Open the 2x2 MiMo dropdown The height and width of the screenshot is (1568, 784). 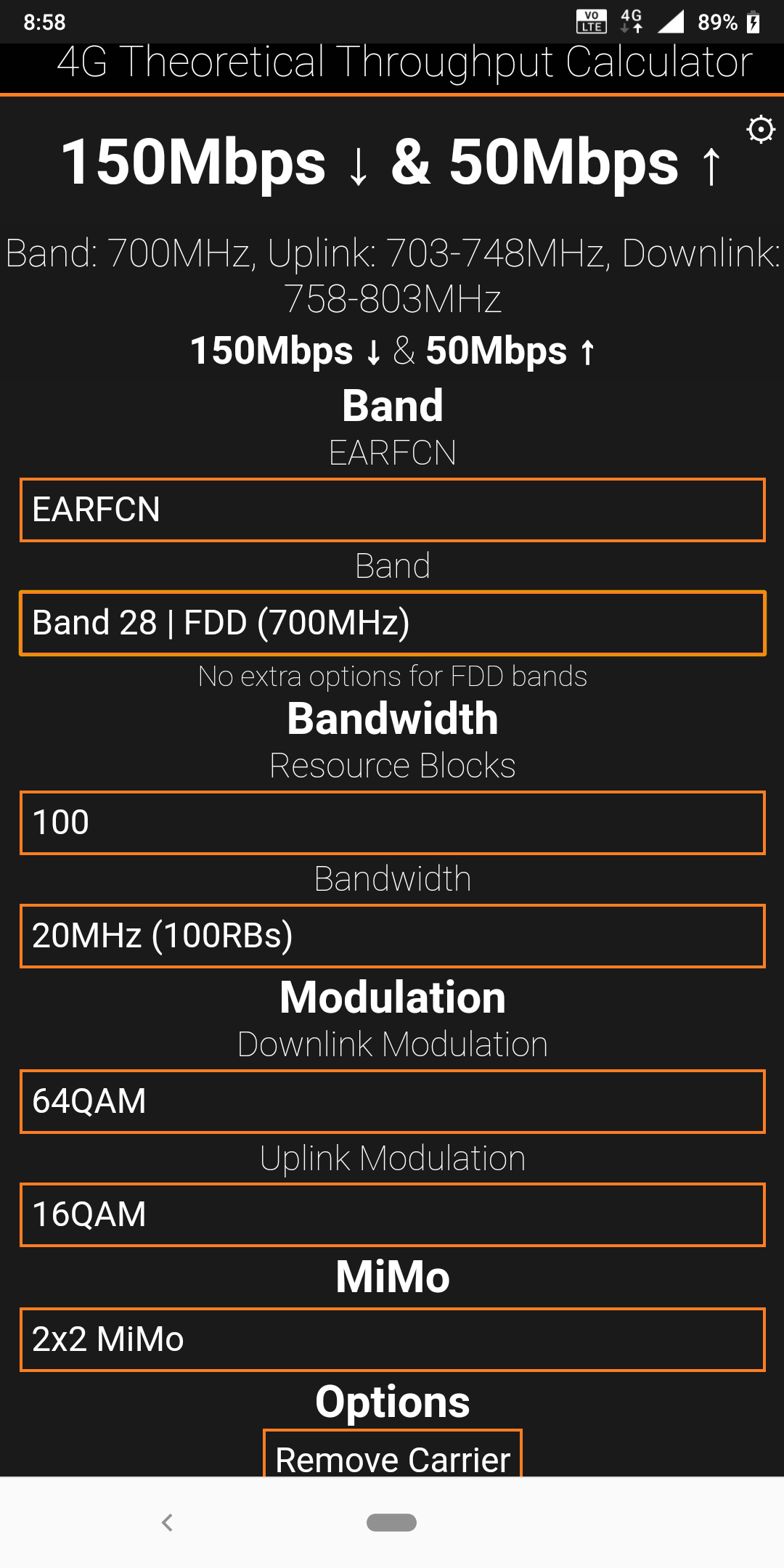point(392,1339)
